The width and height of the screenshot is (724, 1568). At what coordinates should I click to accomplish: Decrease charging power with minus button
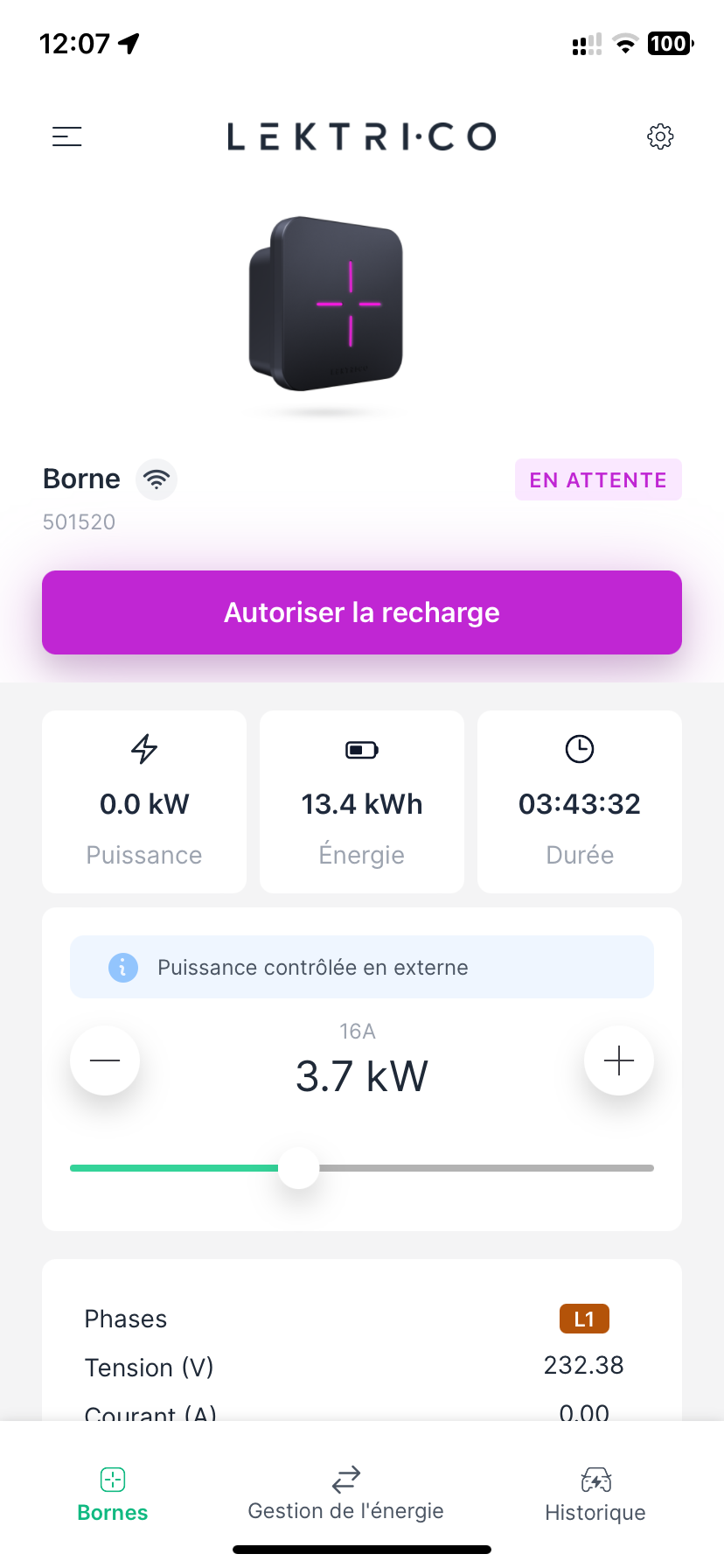[x=105, y=1060]
